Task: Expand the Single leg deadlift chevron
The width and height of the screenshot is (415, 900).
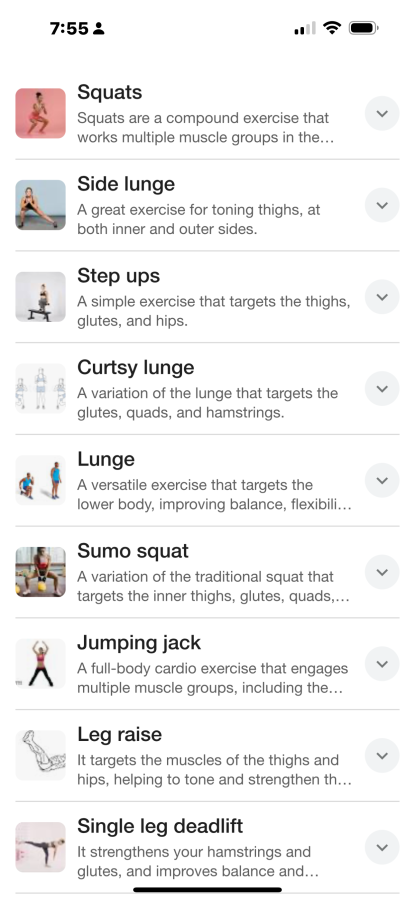Action: [x=382, y=847]
